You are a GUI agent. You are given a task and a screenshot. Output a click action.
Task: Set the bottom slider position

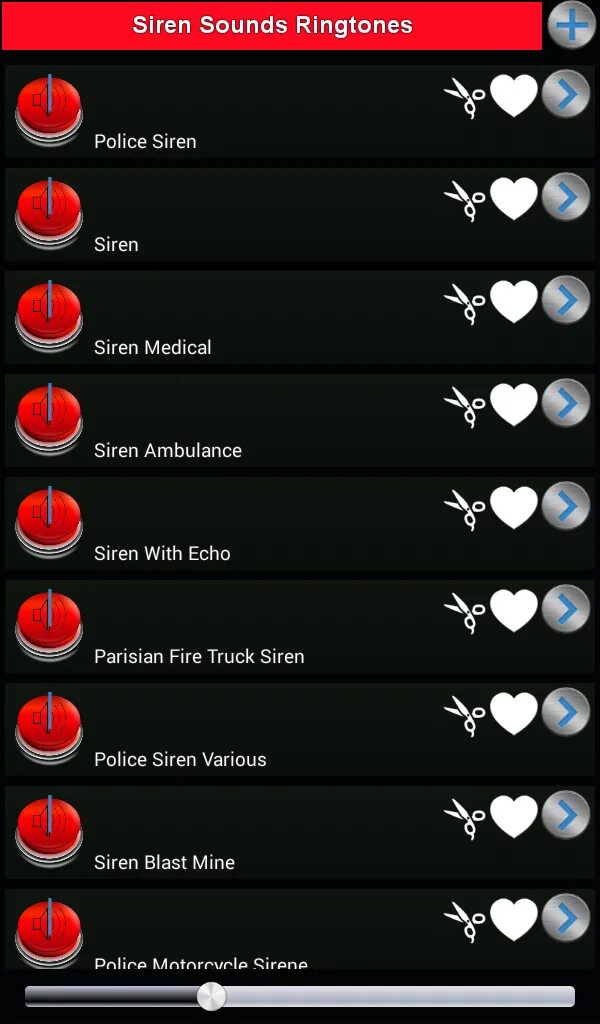click(x=211, y=996)
